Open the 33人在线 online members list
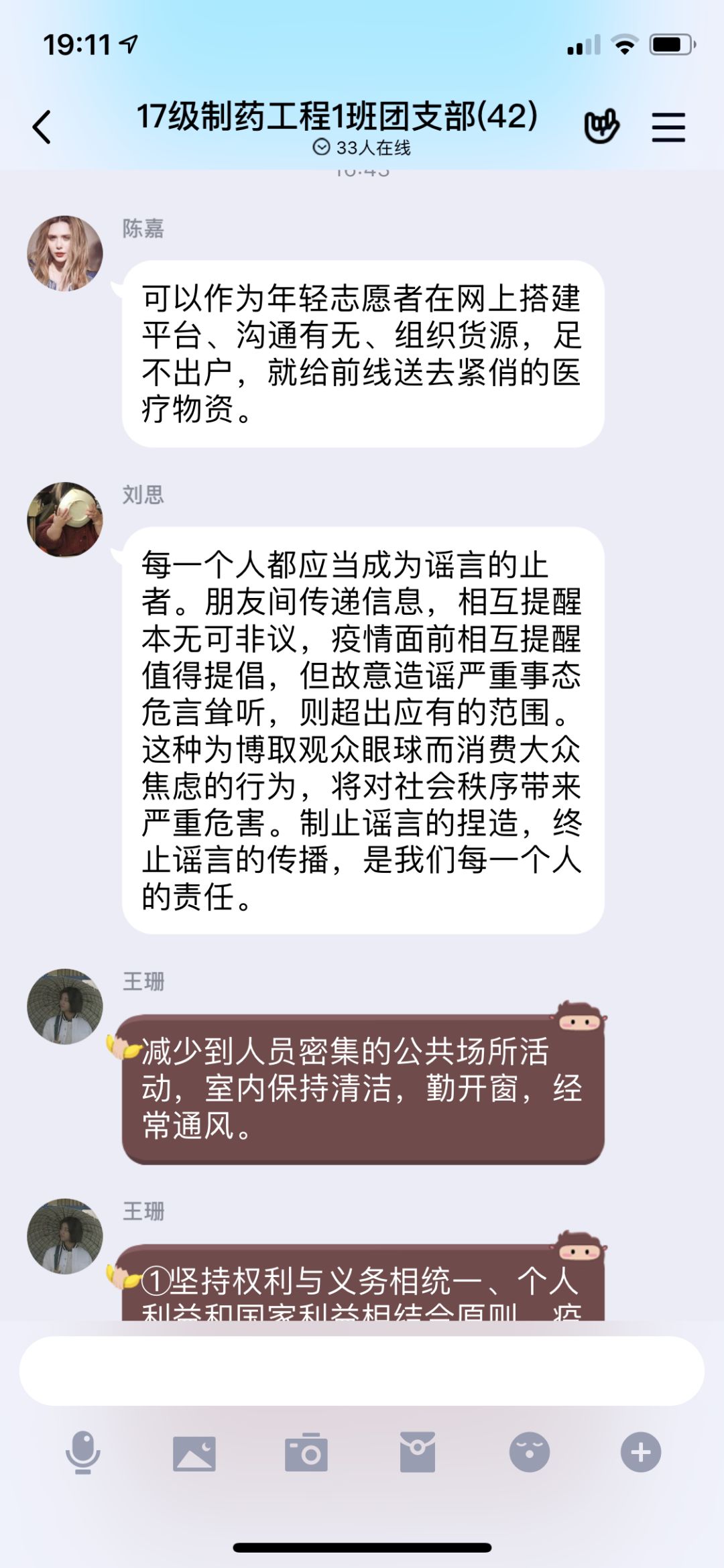The height and width of the screenshot is (1568, 724). tap(362, 147)
